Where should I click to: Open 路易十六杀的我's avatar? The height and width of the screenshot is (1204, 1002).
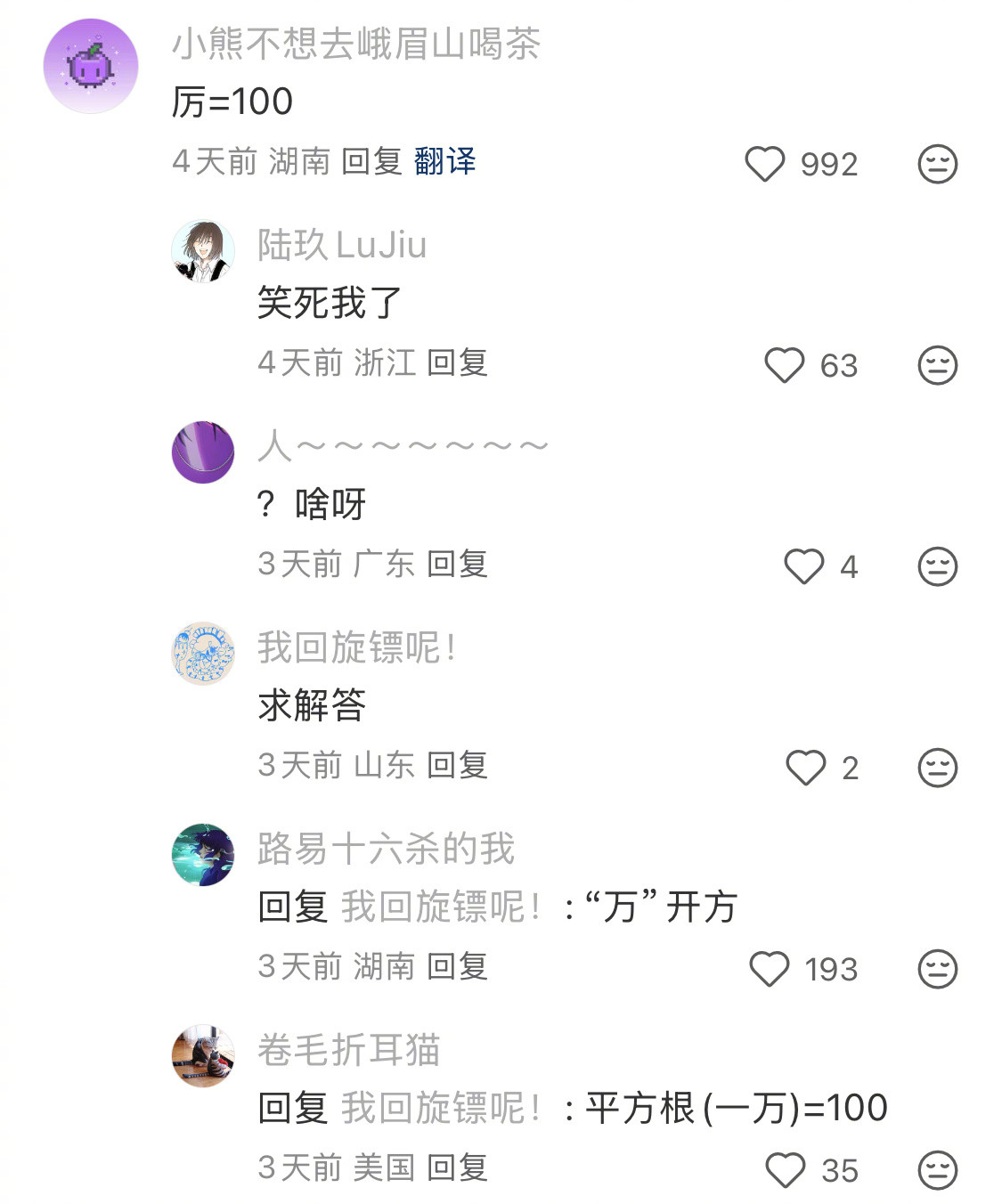point(203,854)
